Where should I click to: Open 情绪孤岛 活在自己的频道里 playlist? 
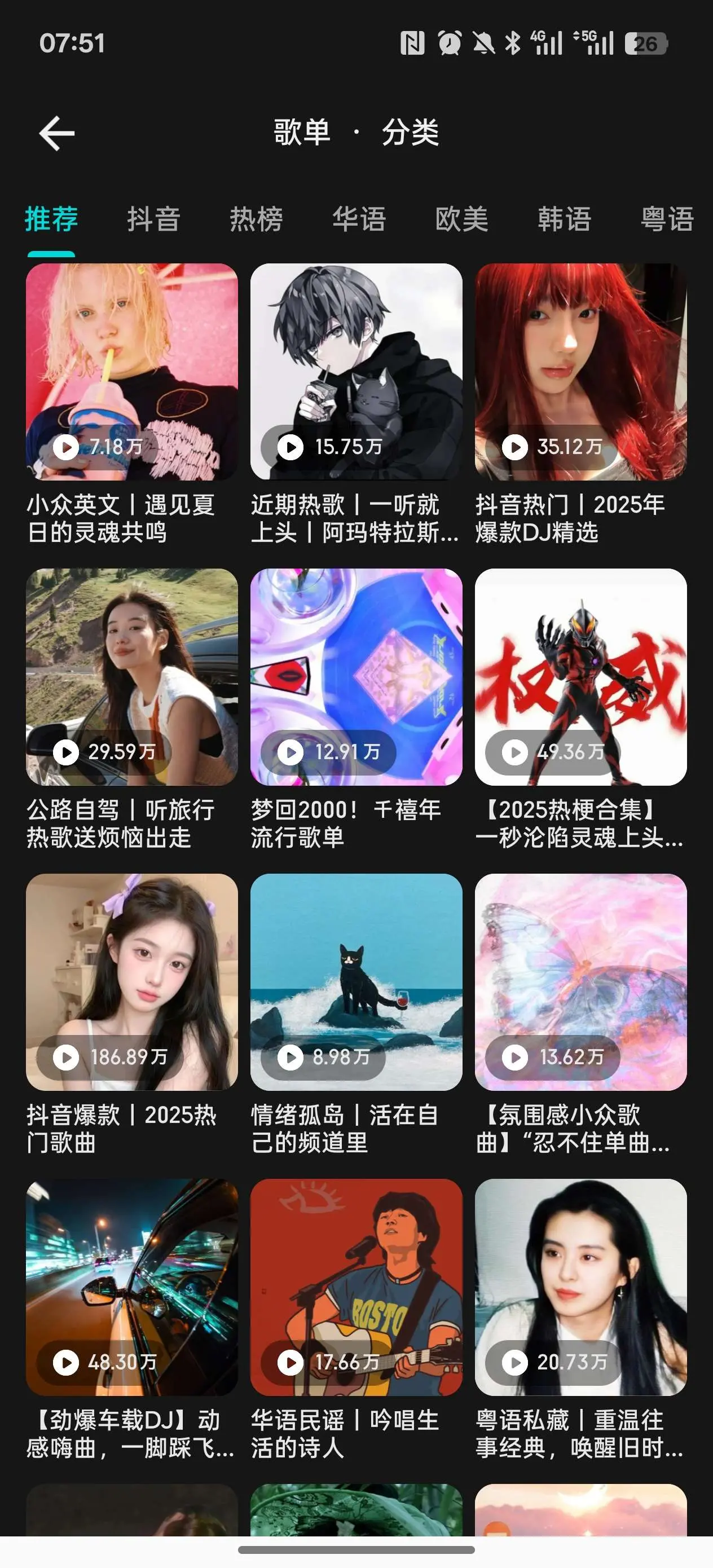tap(356, 982)
